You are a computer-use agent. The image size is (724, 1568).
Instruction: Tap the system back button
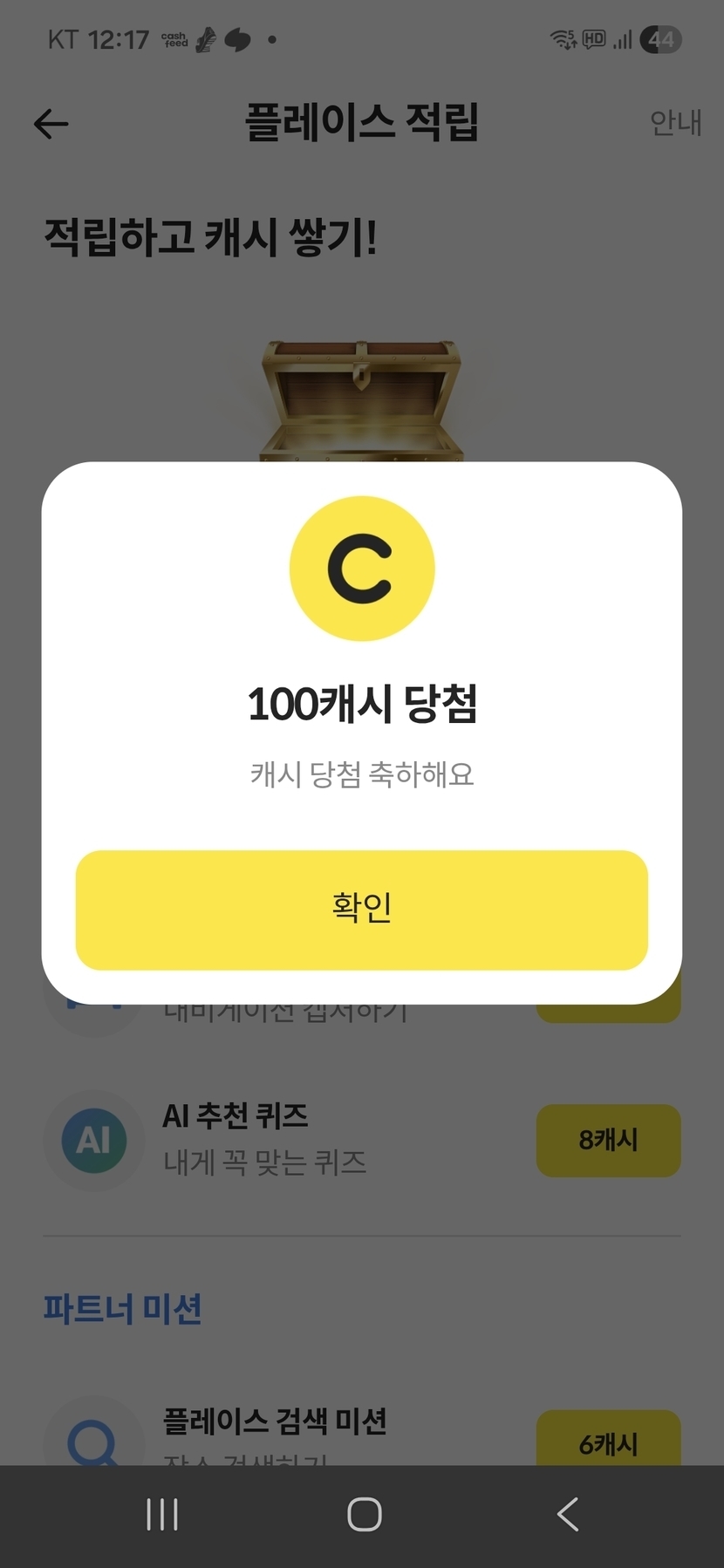568,1515
